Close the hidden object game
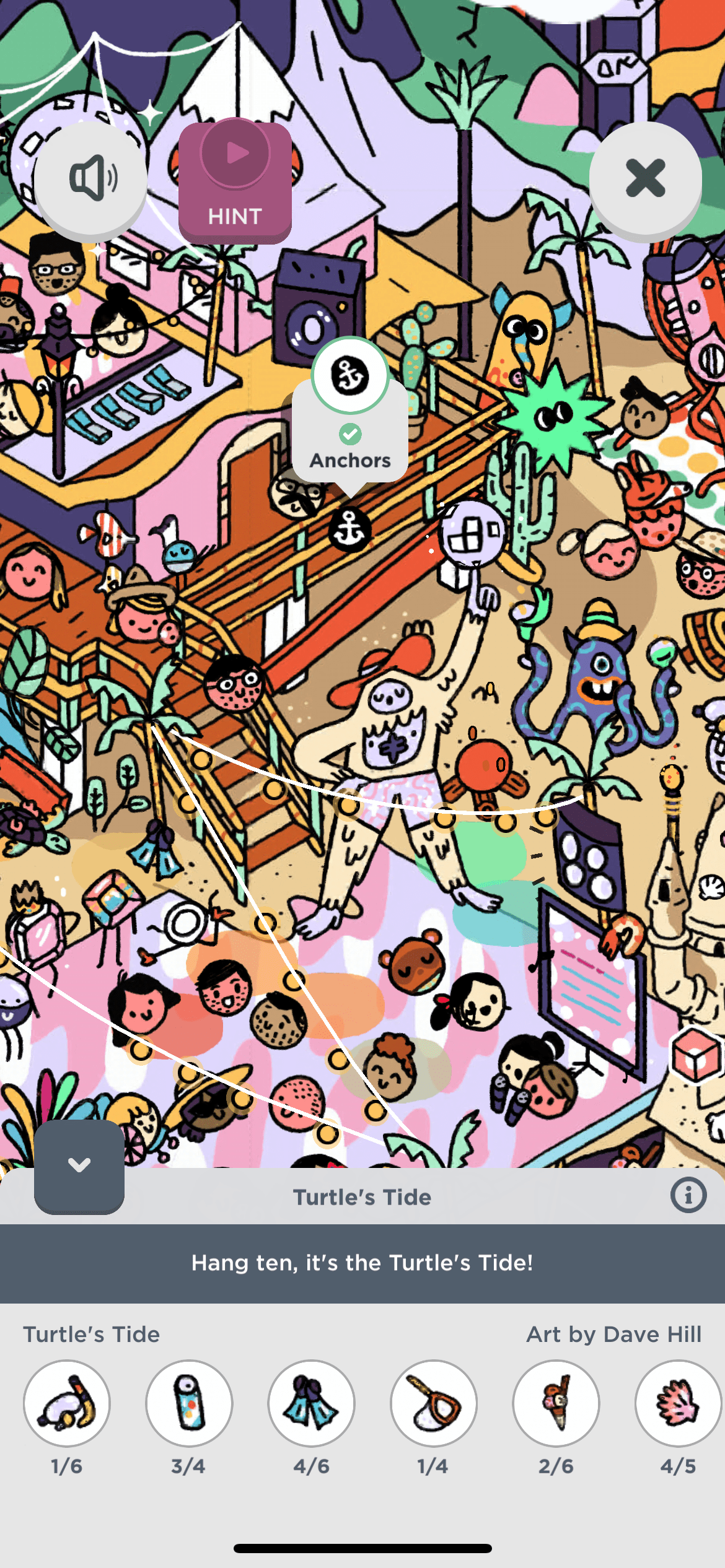 click(x=645, y=178)
